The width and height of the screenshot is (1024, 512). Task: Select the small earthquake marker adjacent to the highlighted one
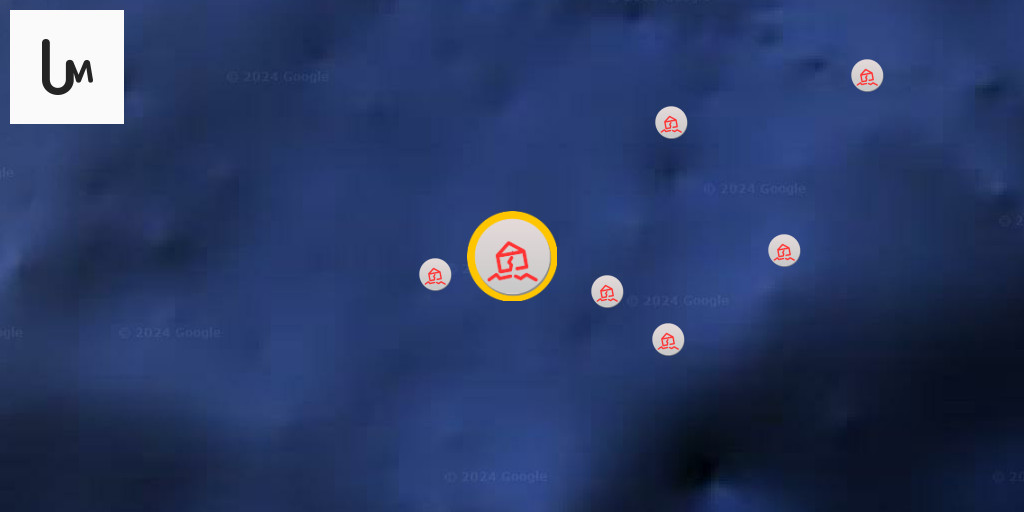tap(435, 274)
